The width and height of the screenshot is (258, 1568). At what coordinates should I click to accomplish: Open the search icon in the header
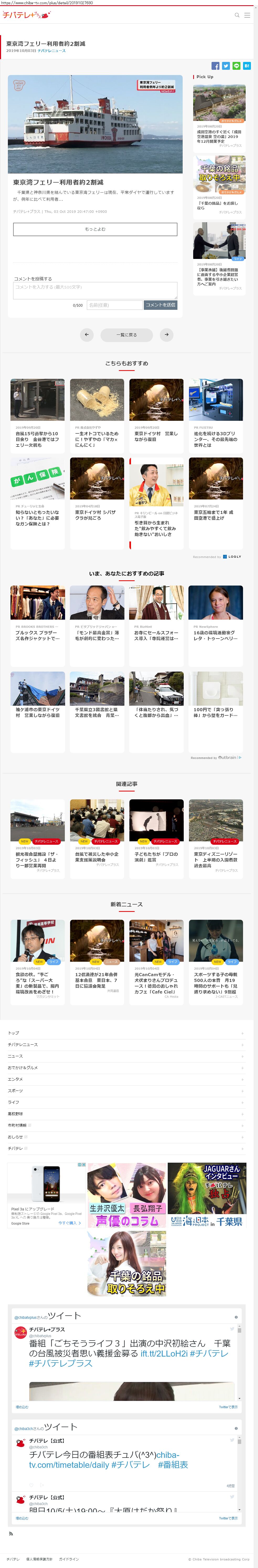coord(237,15)
